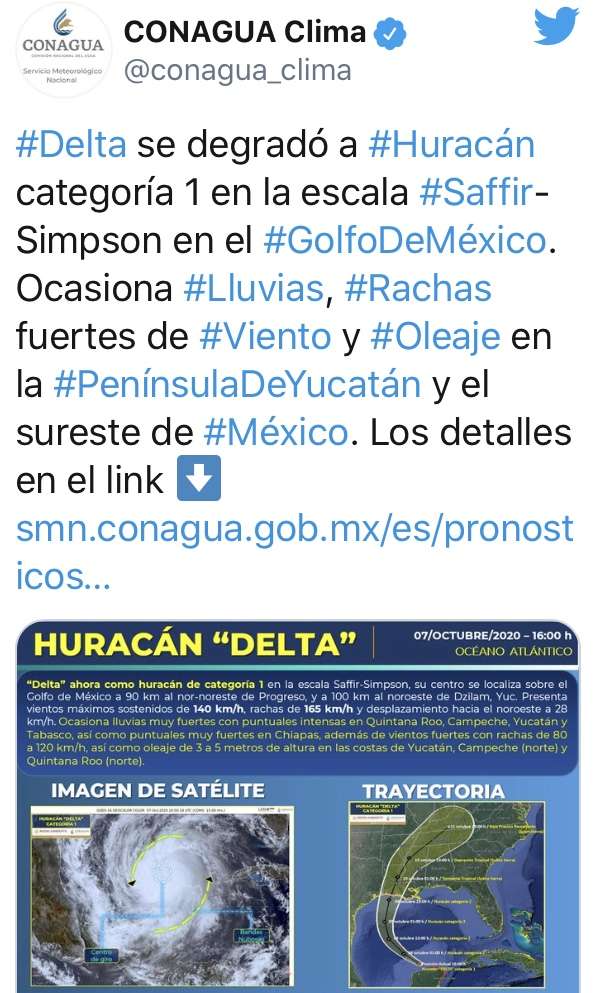The image size is (603, 993).
Task: Open the CONAGUA Clima profile avatar
Action: [x=63, y=49]
